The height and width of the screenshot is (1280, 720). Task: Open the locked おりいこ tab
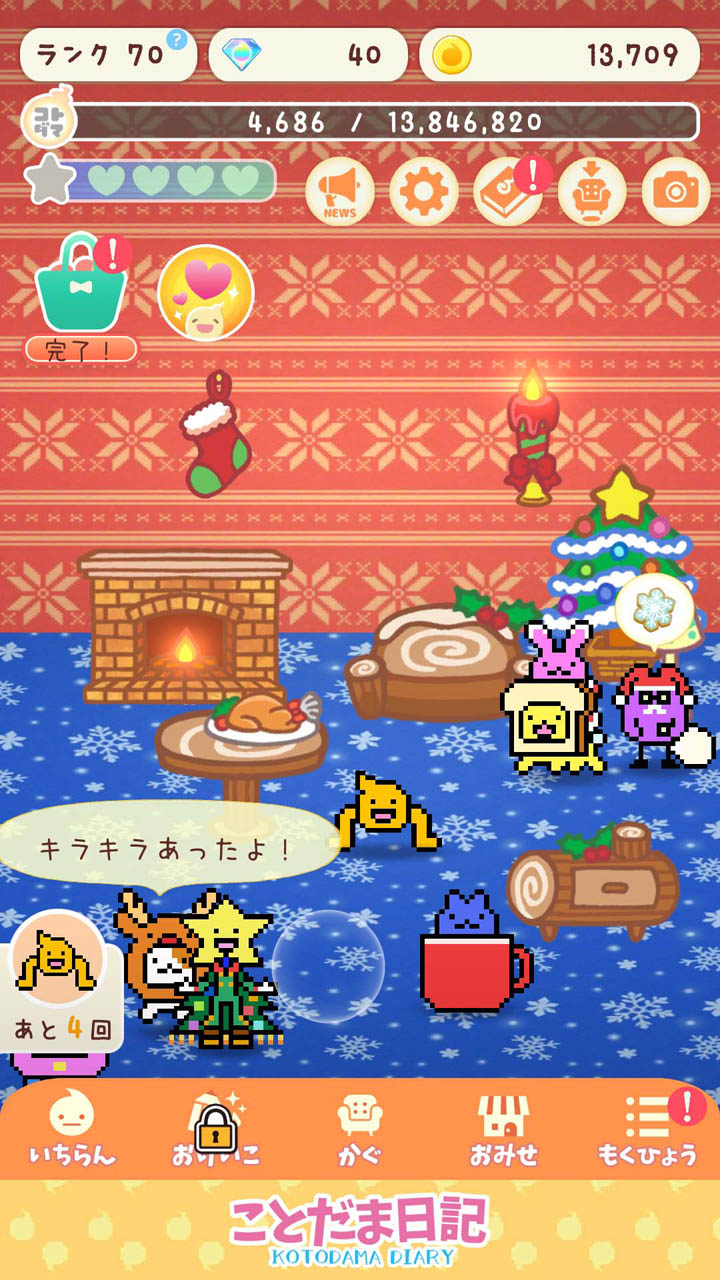[x=215, y=1128]
